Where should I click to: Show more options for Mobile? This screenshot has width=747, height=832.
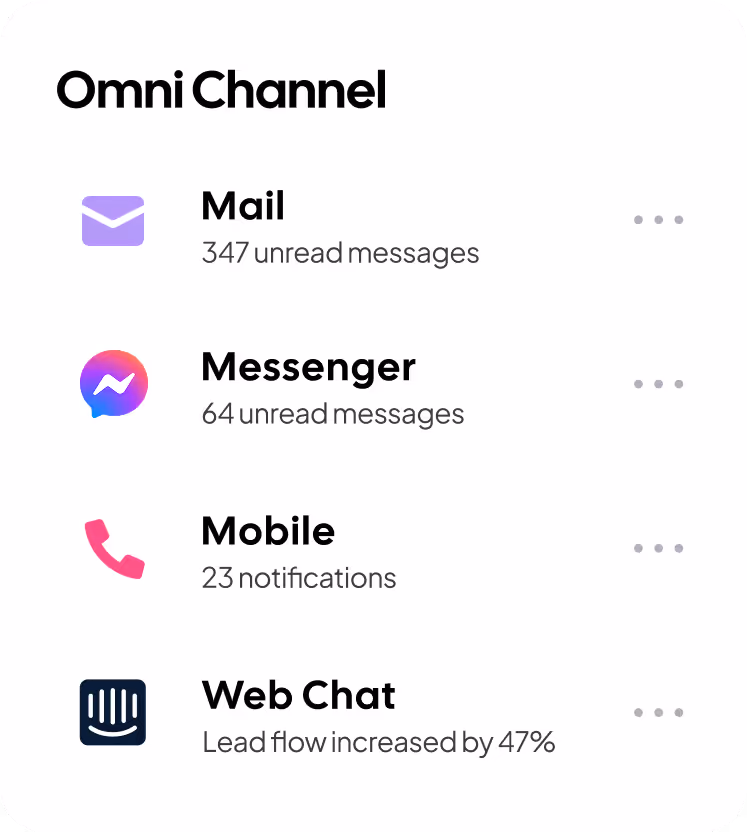(x=658, y=548)
